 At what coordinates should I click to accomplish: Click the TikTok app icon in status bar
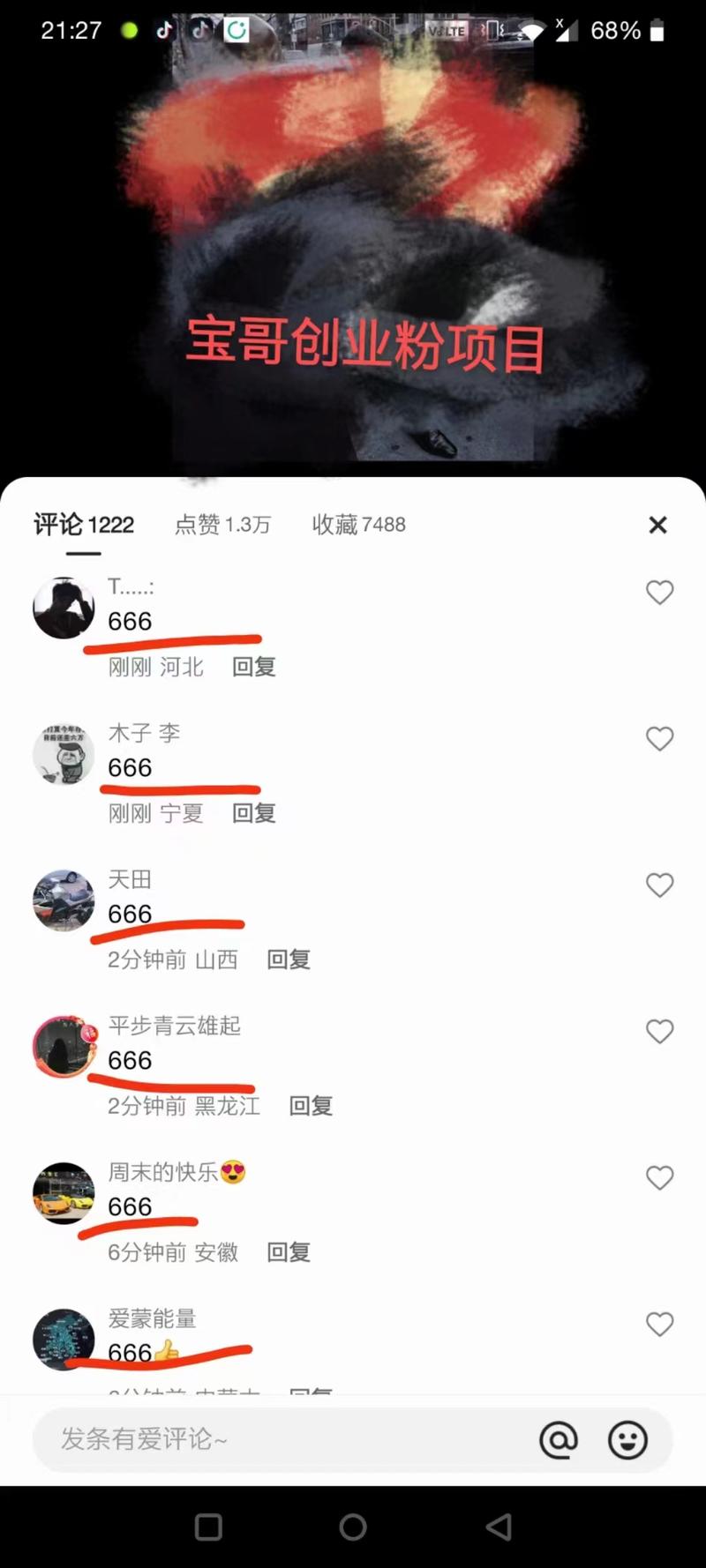pyautogui.click(x=164, y=29)
